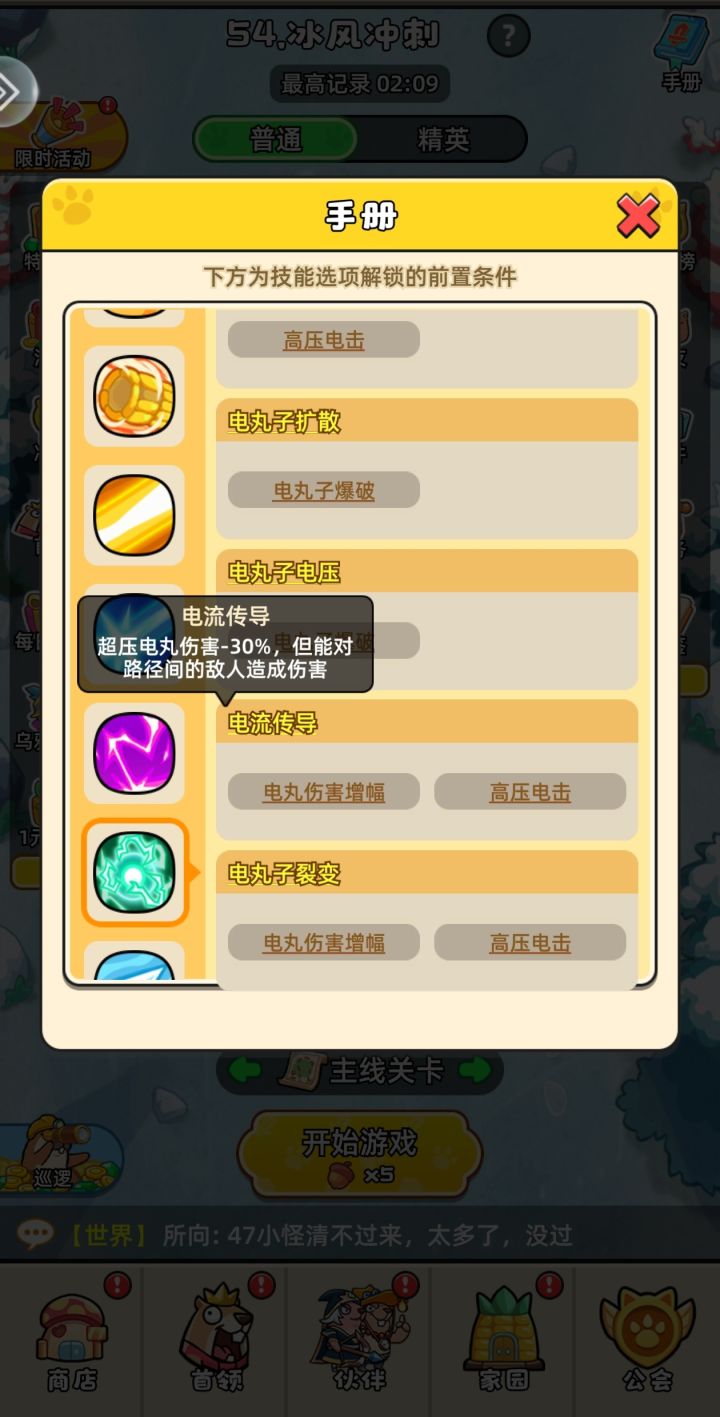Tap the golden ring skill icon
Screen dimensions: 720x1417
click(134, 396)
